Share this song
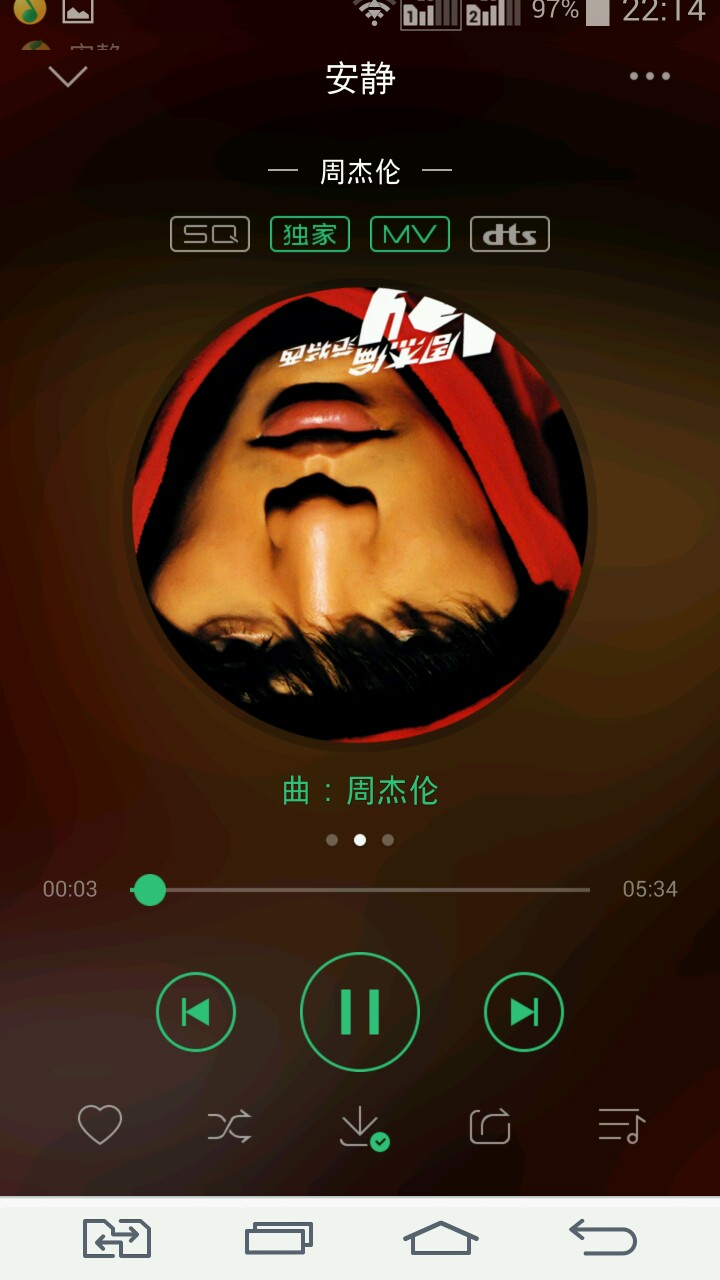 [x=490, y=1127]
